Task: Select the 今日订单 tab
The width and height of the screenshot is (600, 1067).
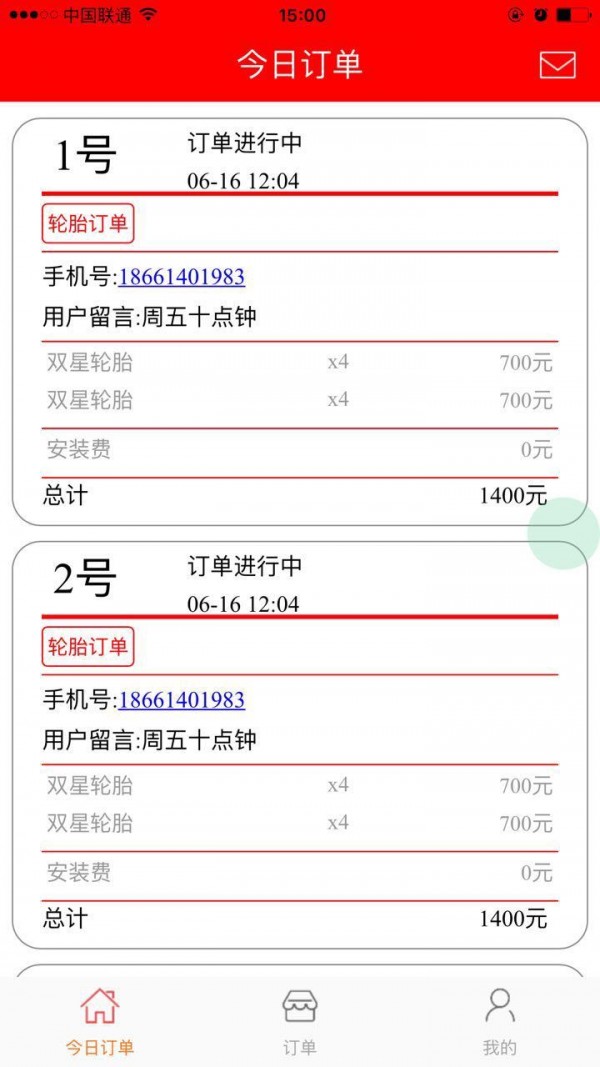Action: [x=100, y=1020]
